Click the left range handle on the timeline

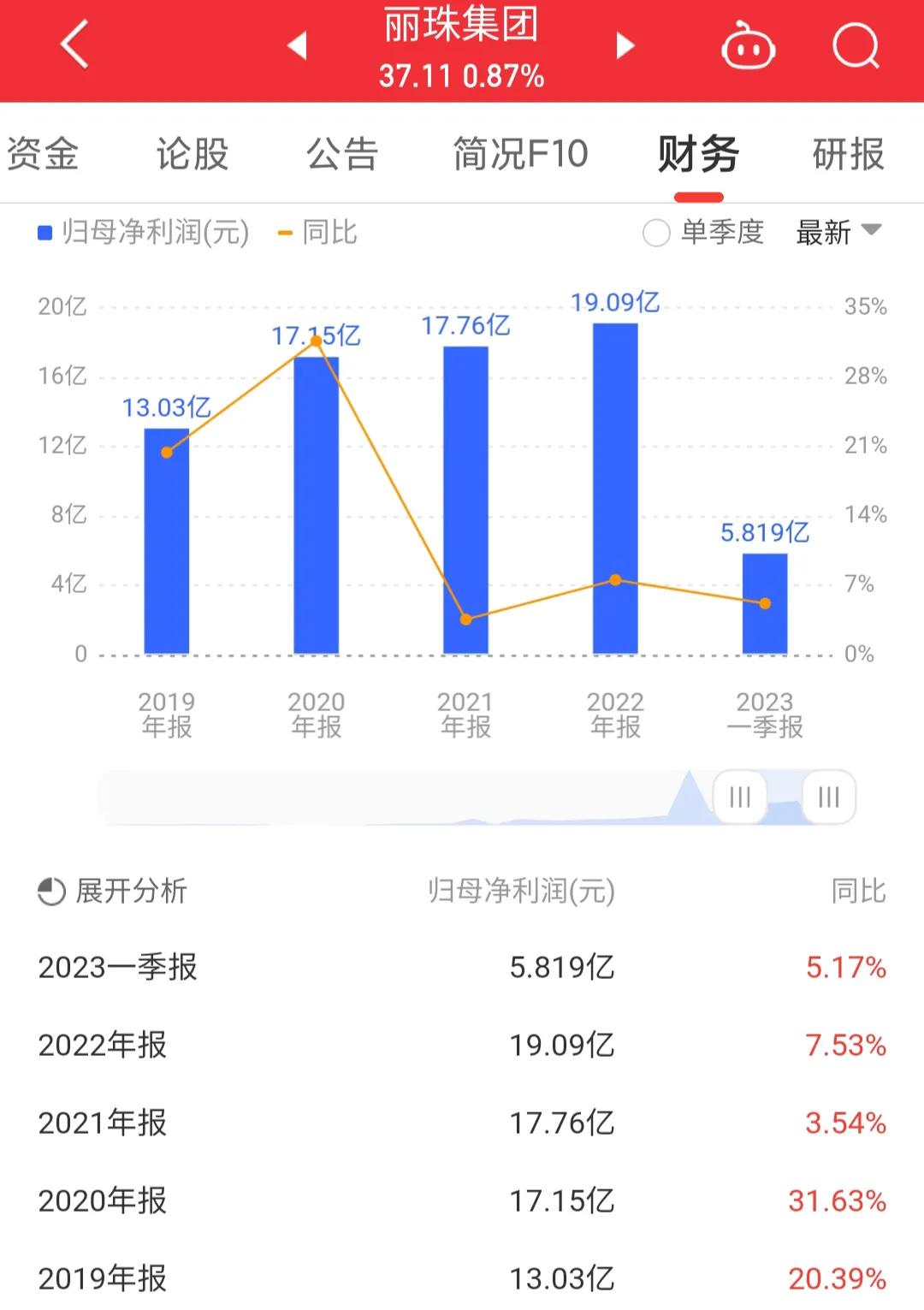coord(738,797)
